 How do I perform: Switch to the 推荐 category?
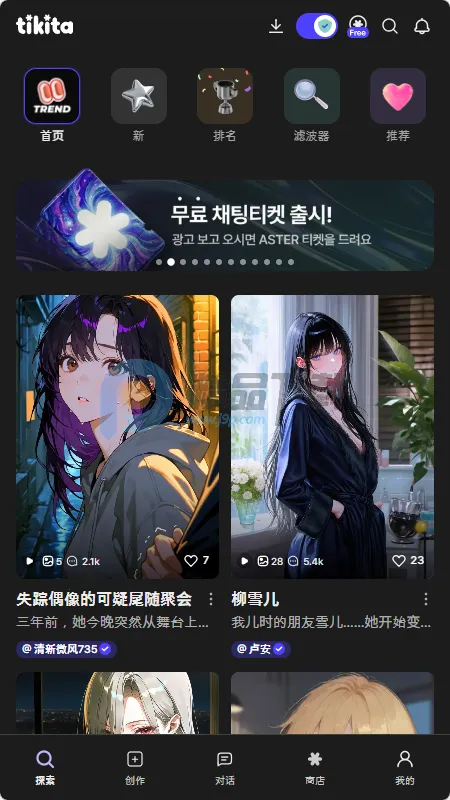pyautogui.click(x=398, y=106)
